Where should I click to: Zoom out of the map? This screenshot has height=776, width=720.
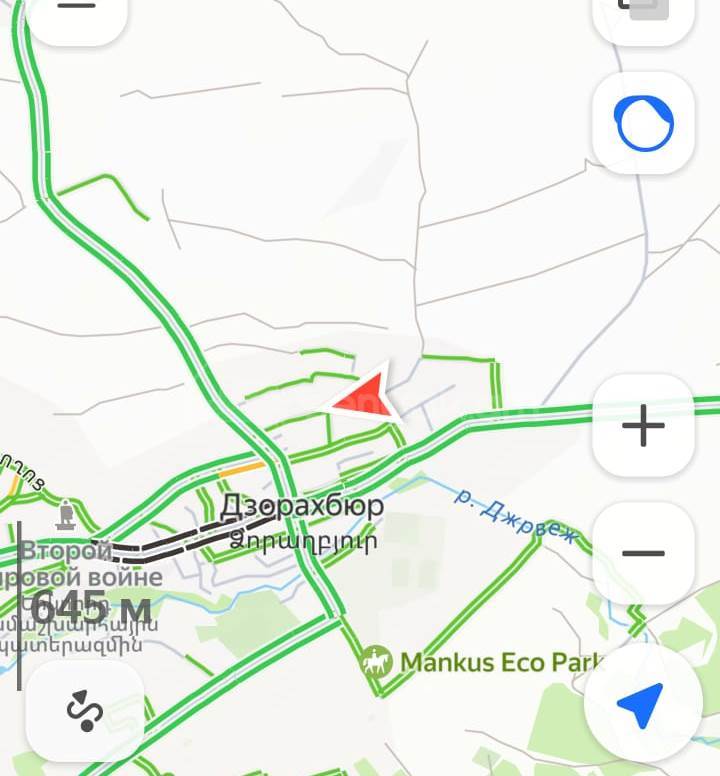pos(643,553)
